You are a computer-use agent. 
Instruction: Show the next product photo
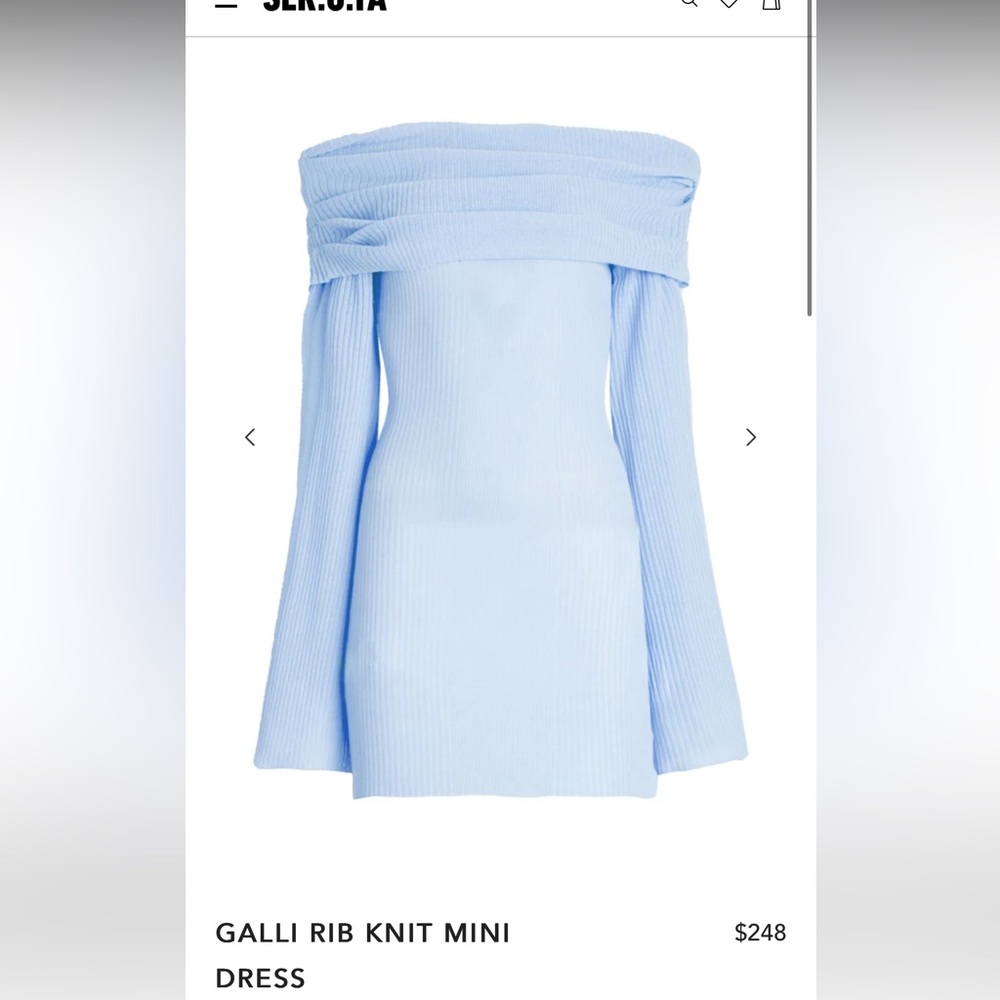tap(751, 437)
